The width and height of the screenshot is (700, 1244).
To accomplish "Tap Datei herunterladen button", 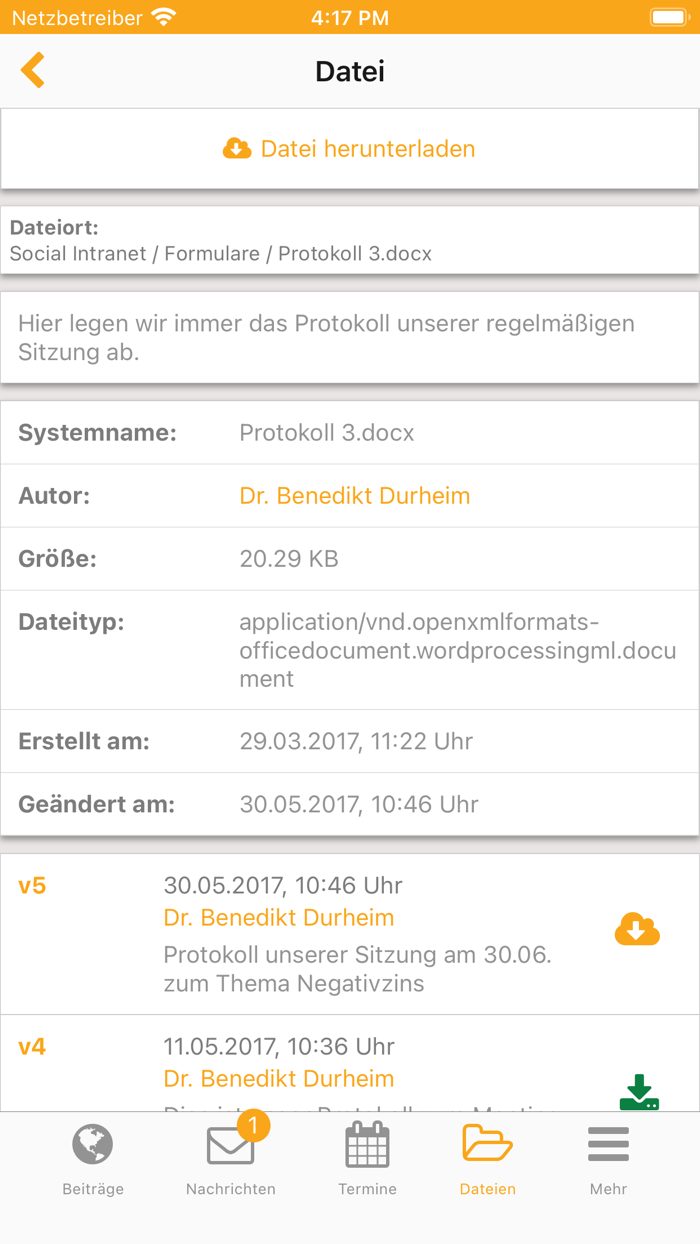I will 349,149.
